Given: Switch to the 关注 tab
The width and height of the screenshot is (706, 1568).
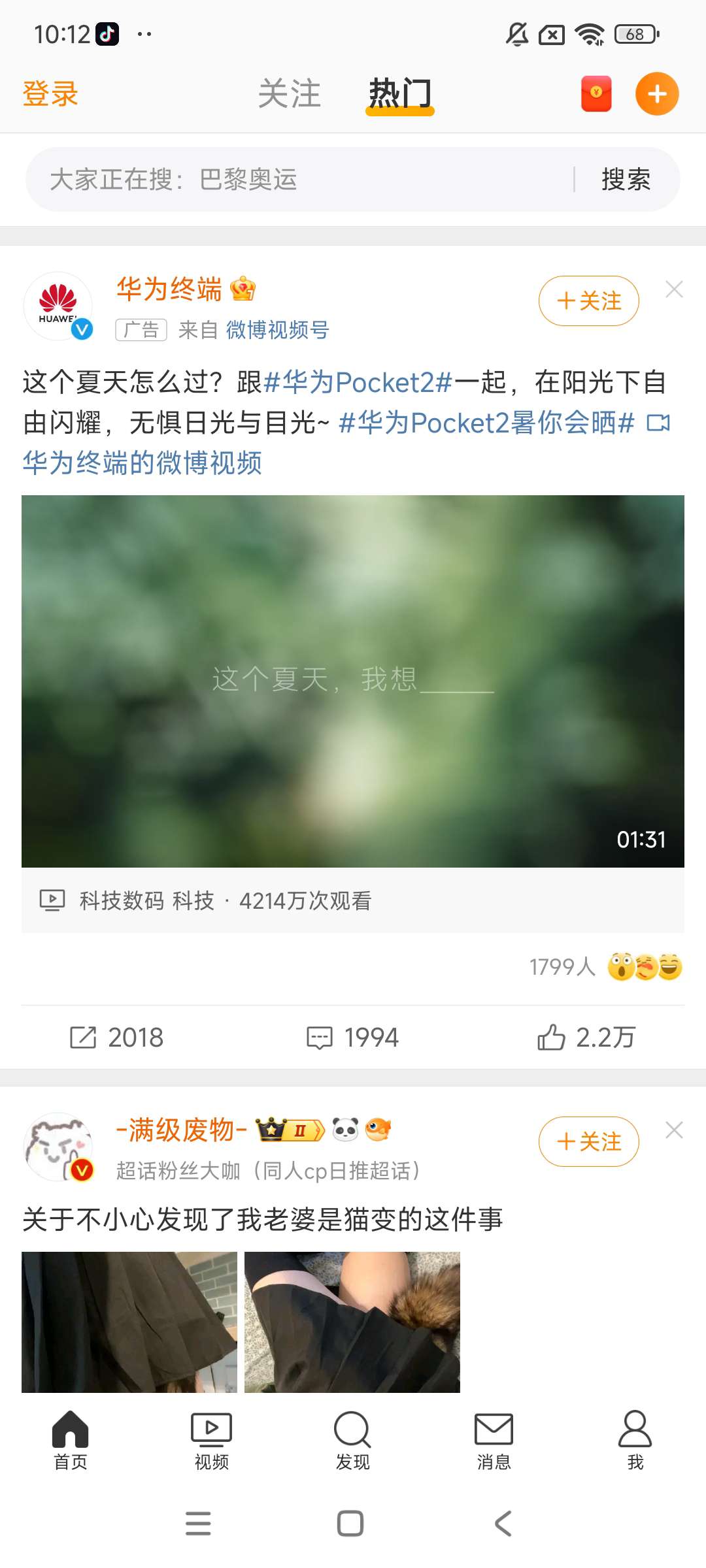Looking at the screenshot, I should pyautogui.click(x=289, y=94).
